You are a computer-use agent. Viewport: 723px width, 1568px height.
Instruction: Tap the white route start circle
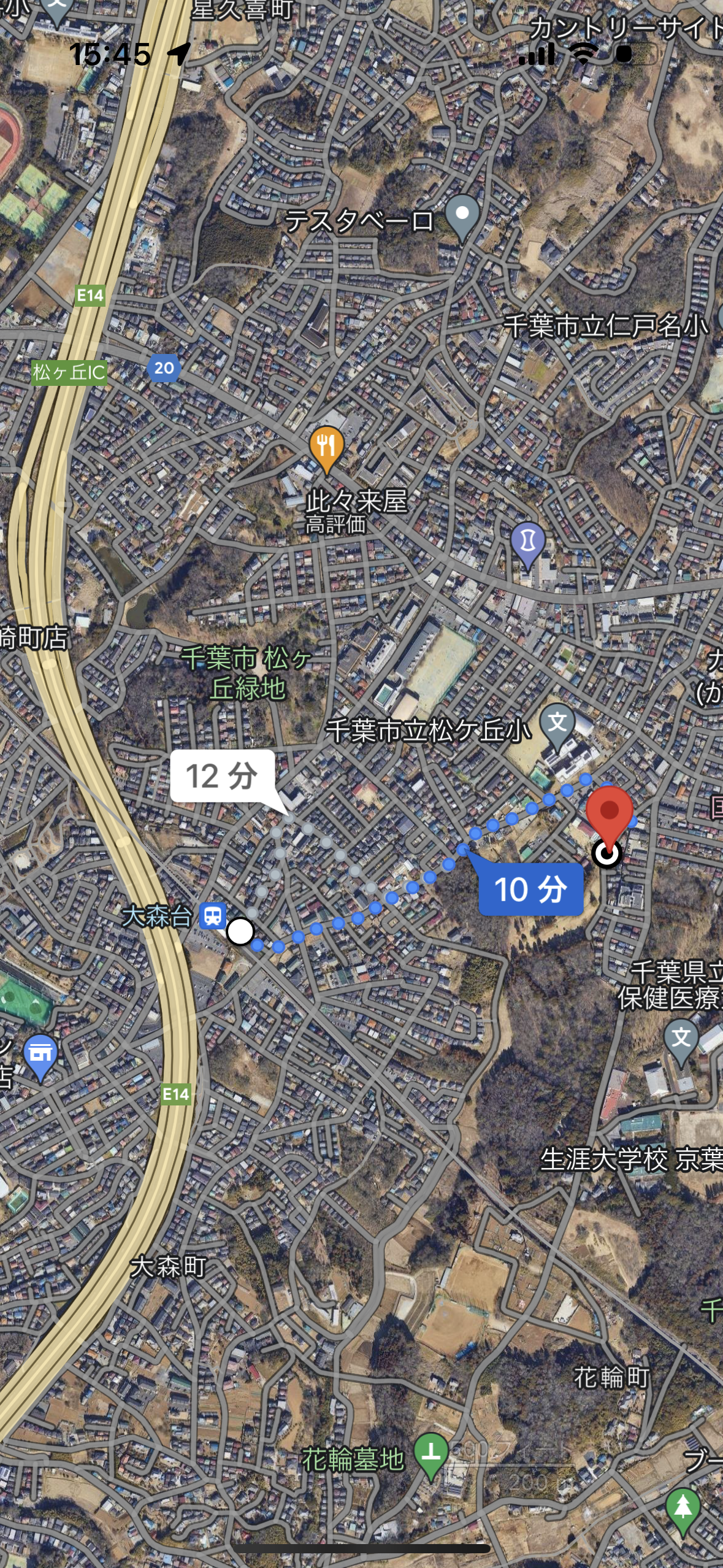pyautogui.click(x=240, y=931)
